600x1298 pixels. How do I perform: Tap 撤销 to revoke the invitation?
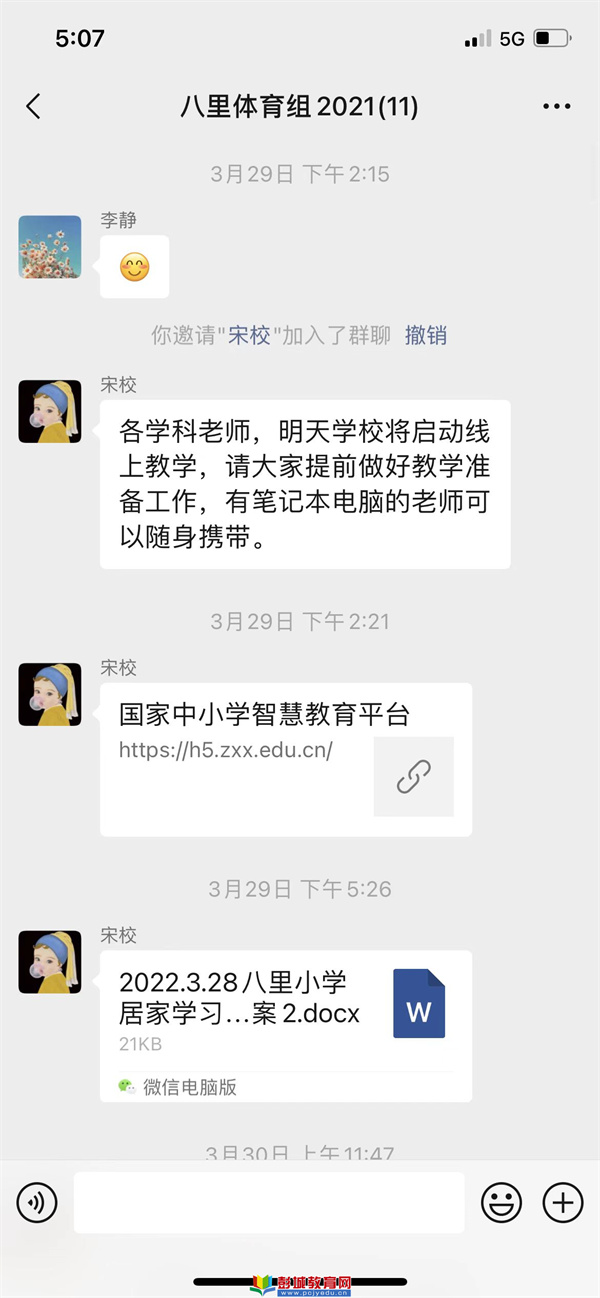[x=425, y=335]
